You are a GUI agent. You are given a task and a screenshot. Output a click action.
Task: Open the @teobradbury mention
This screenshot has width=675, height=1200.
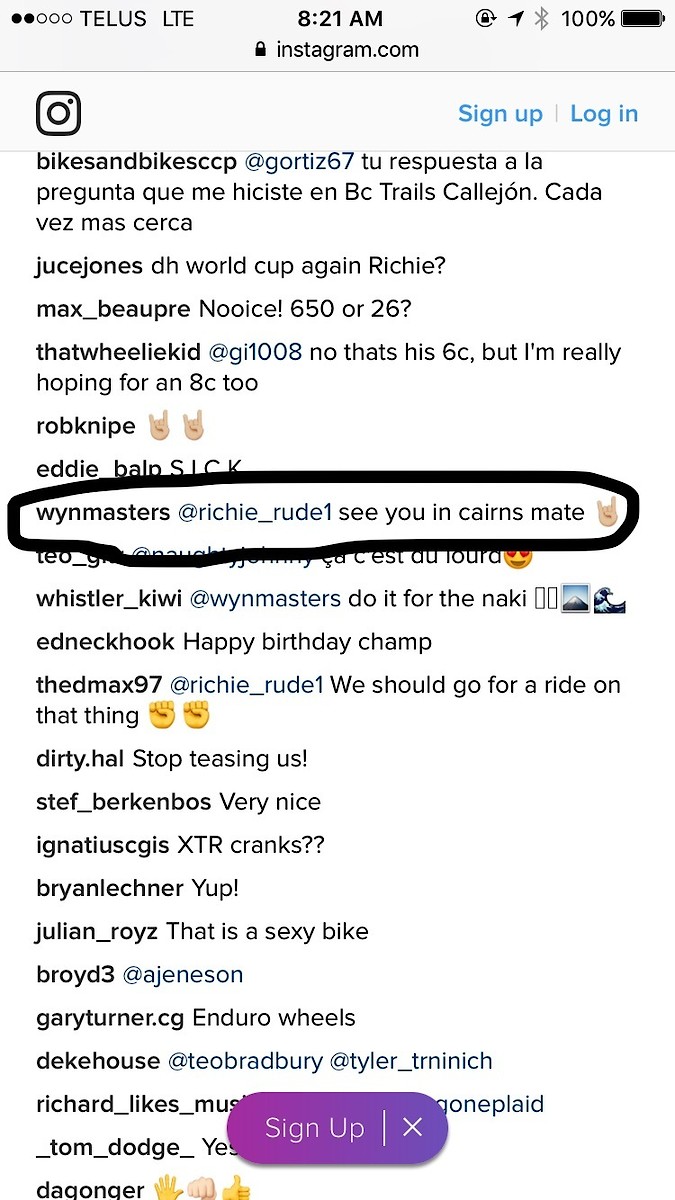coord(245,1061)
